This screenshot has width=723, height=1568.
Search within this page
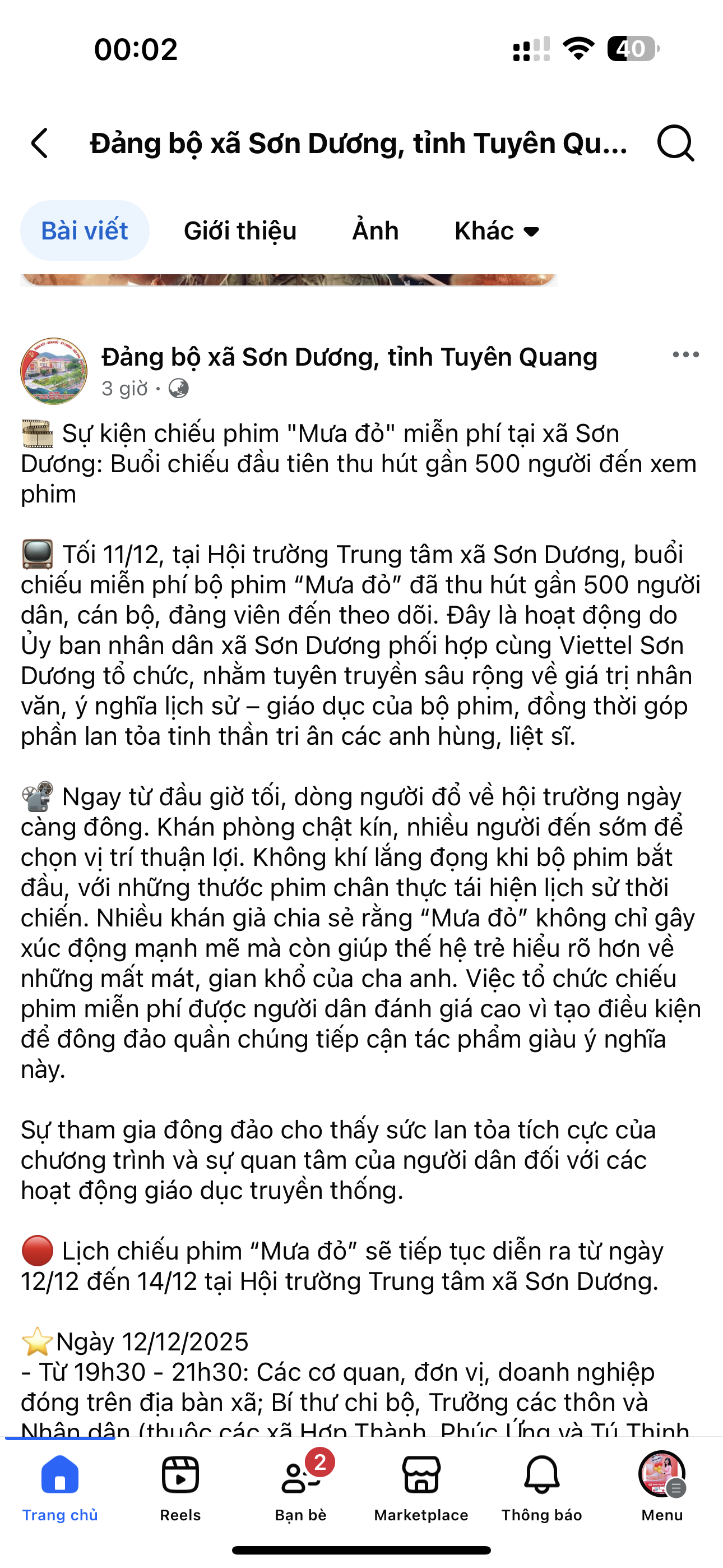(x=675, y=144)
